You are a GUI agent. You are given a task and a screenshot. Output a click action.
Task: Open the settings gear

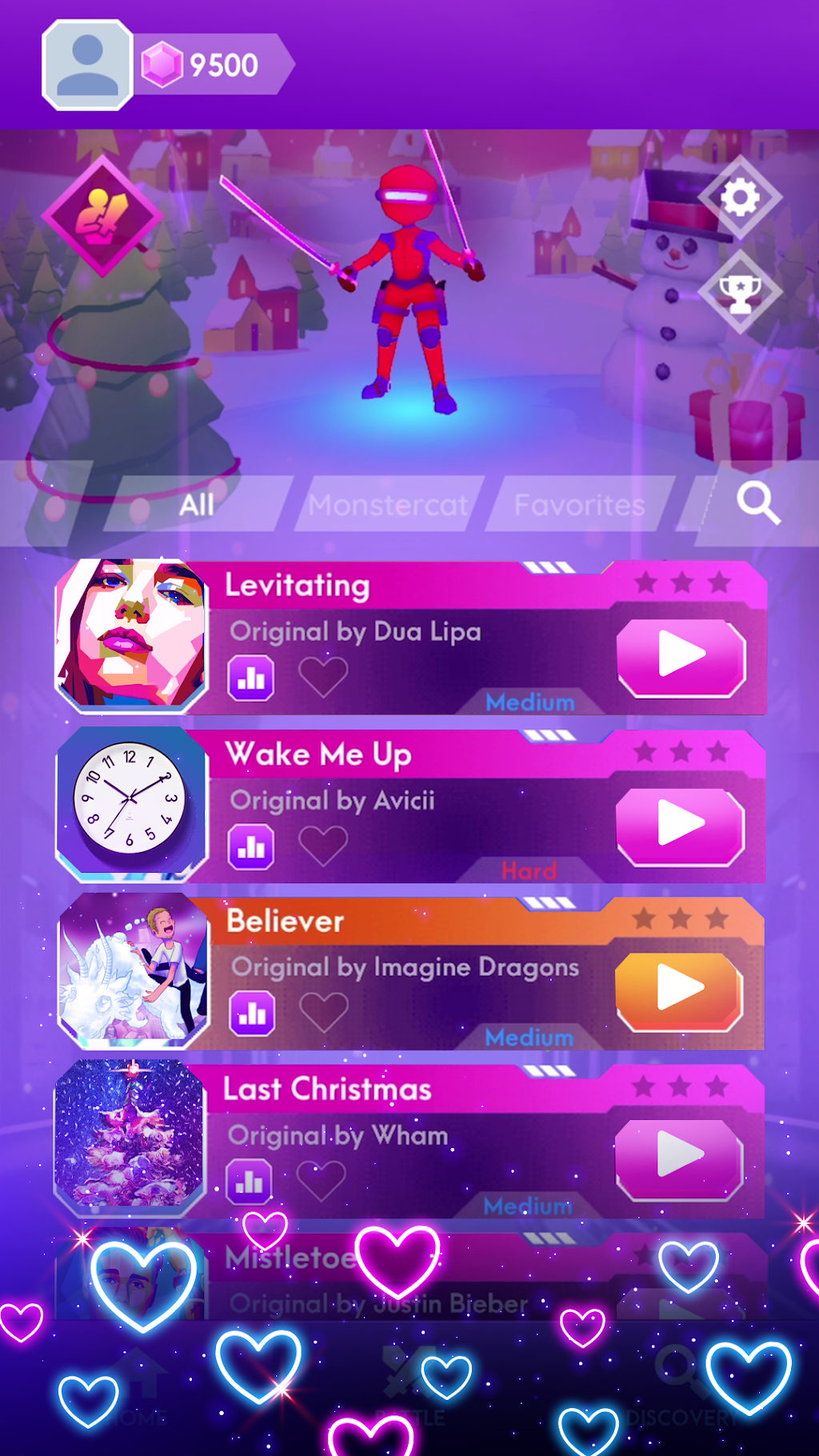point(740,197)
